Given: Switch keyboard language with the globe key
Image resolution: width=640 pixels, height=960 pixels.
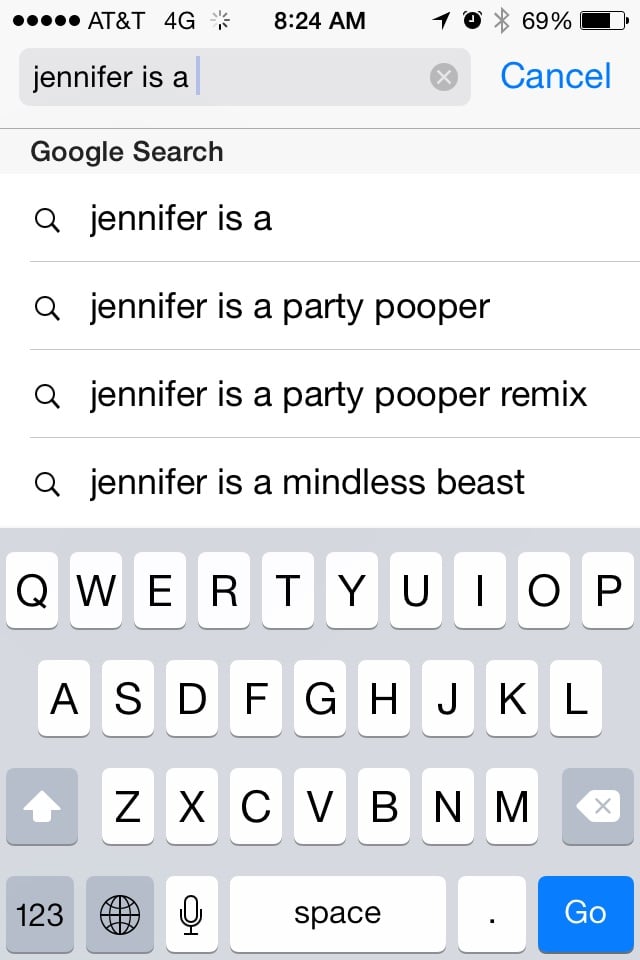Looking at the screenshot, I should [120, 912].
